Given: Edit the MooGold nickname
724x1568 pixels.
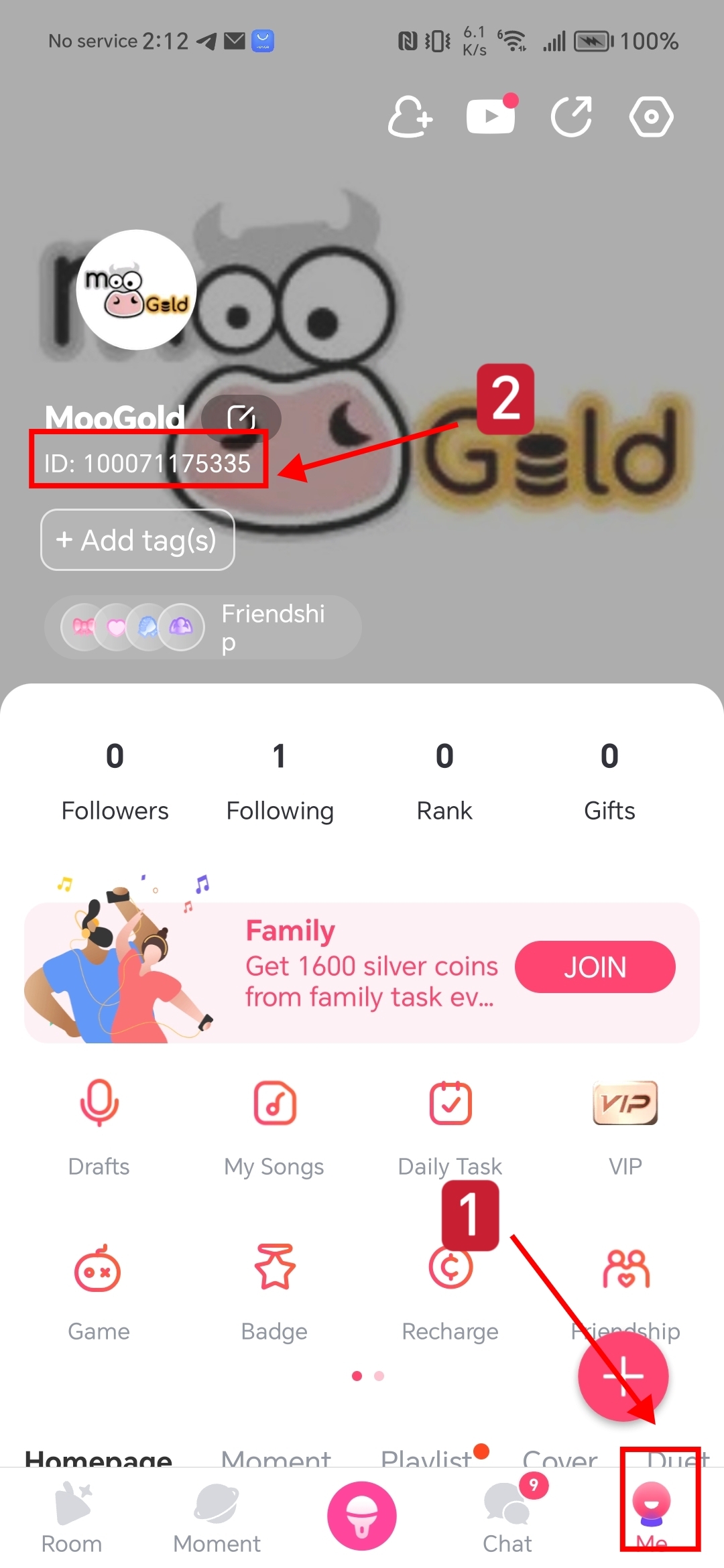Looking at the screenshot, I should pyautogui.click(x=241, y=417).
